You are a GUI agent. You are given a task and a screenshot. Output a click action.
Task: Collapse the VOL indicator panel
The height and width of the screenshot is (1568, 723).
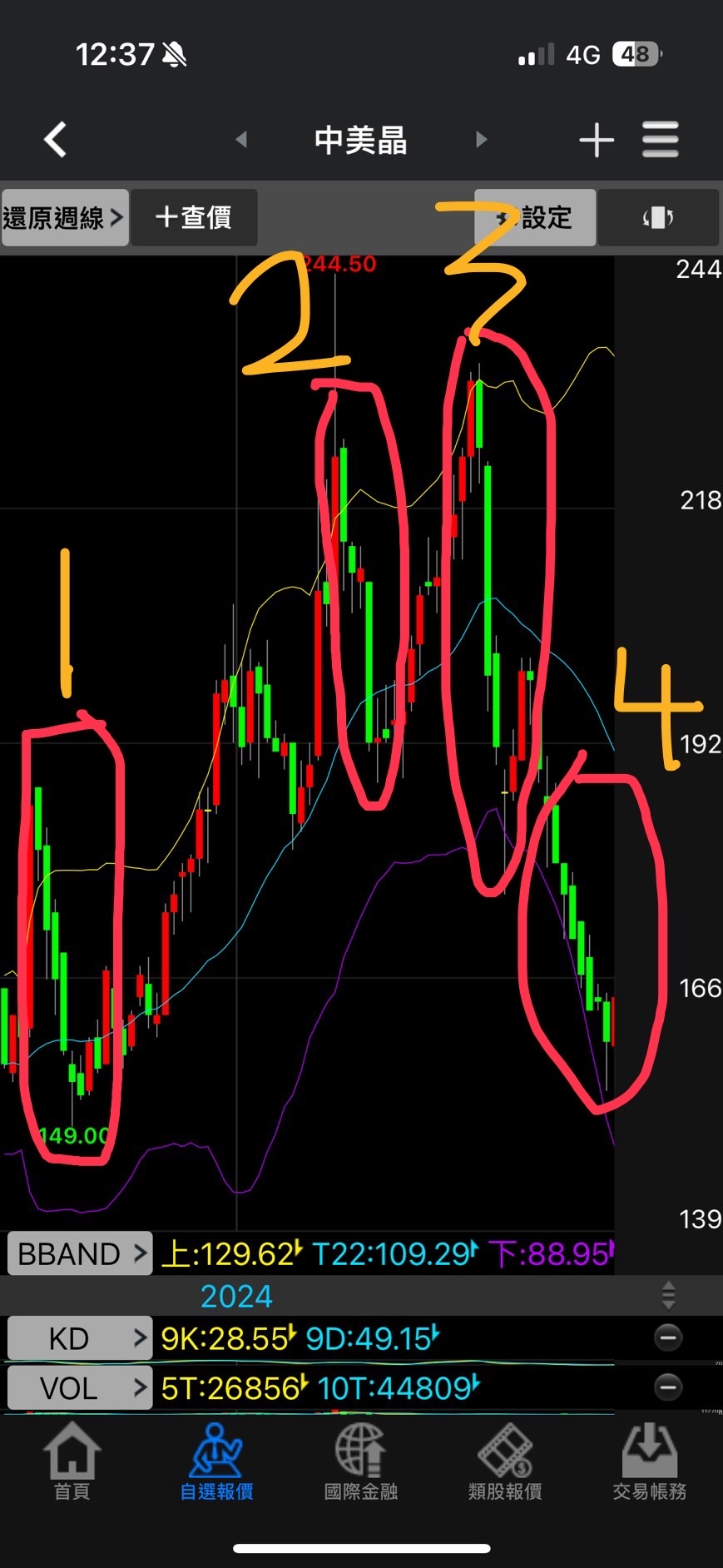point(668,1387)
